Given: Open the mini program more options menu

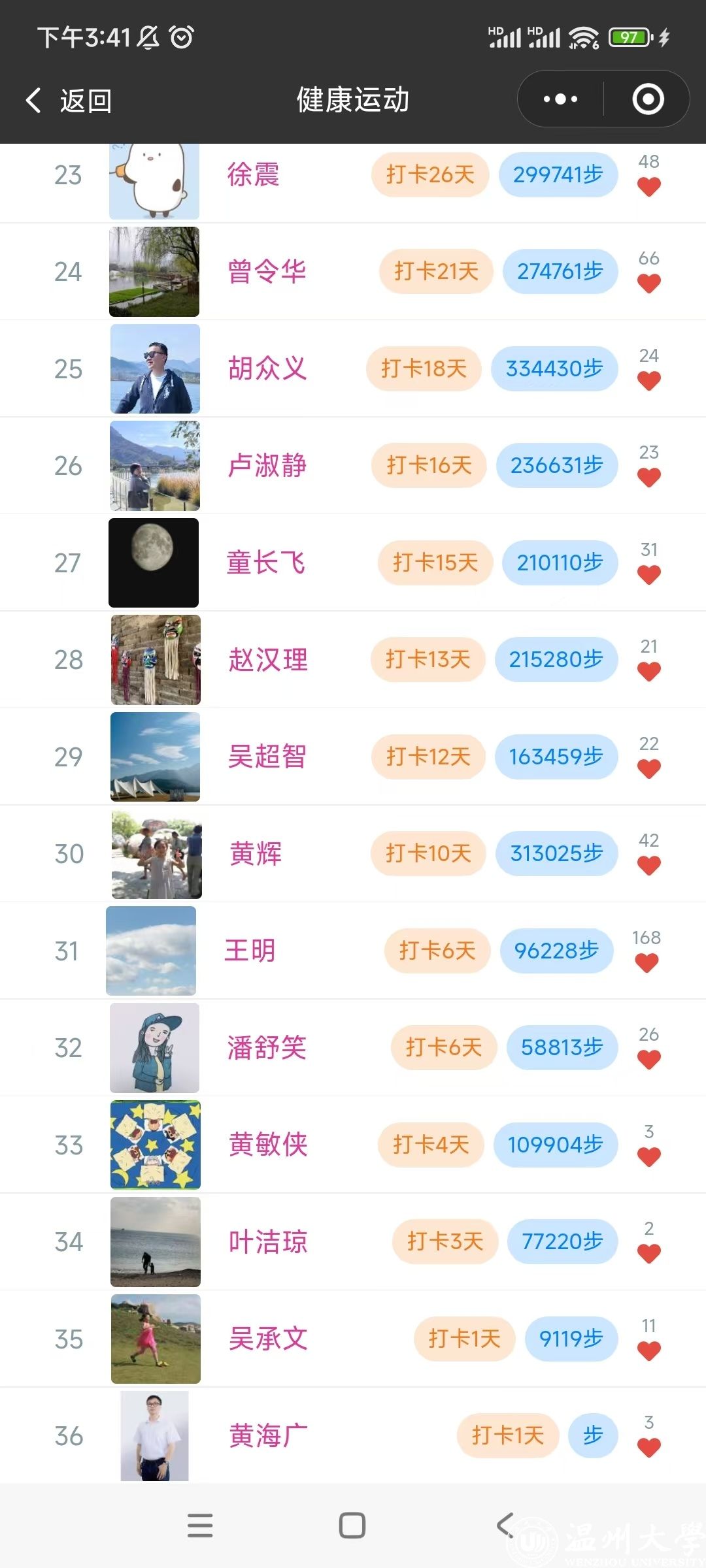Looking at the screenshot, I should click(x=561, y=99).
